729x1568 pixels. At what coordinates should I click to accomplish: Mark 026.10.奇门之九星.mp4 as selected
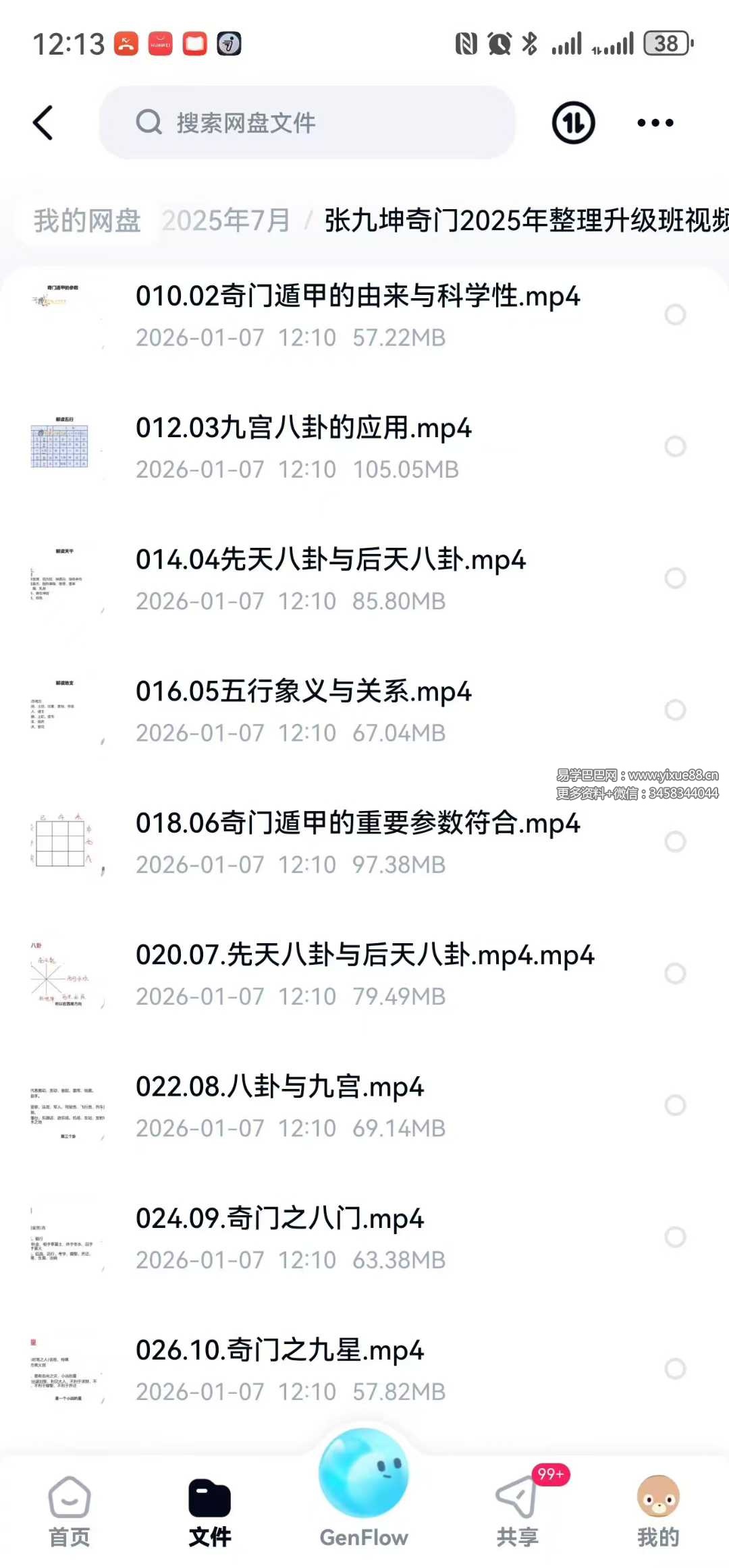(x=675, y=1368)
